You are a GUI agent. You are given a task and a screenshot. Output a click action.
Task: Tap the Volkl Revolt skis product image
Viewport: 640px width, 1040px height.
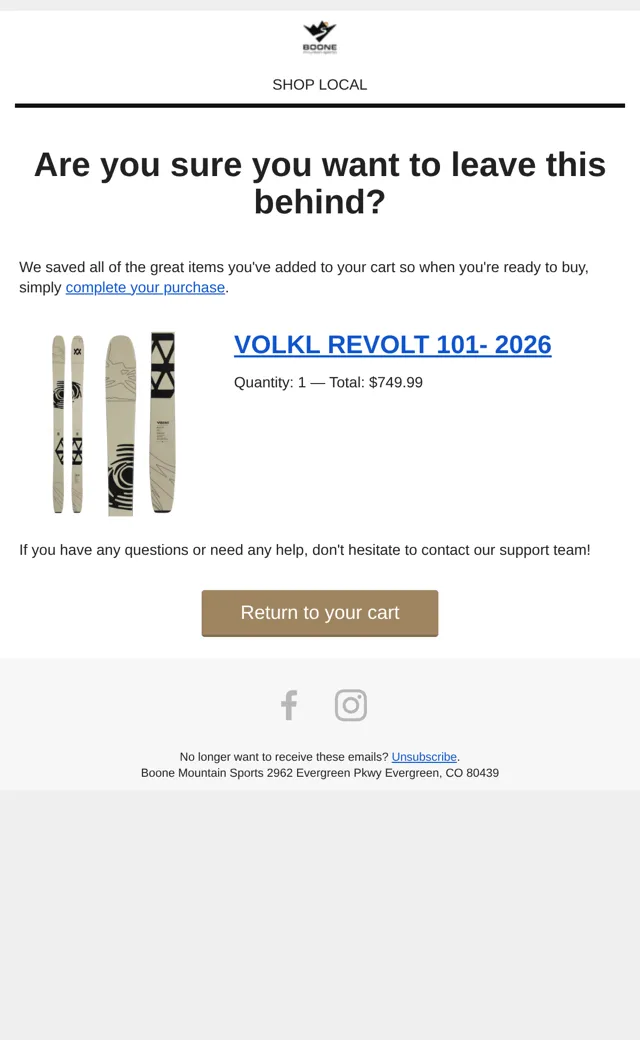[113, 424]
